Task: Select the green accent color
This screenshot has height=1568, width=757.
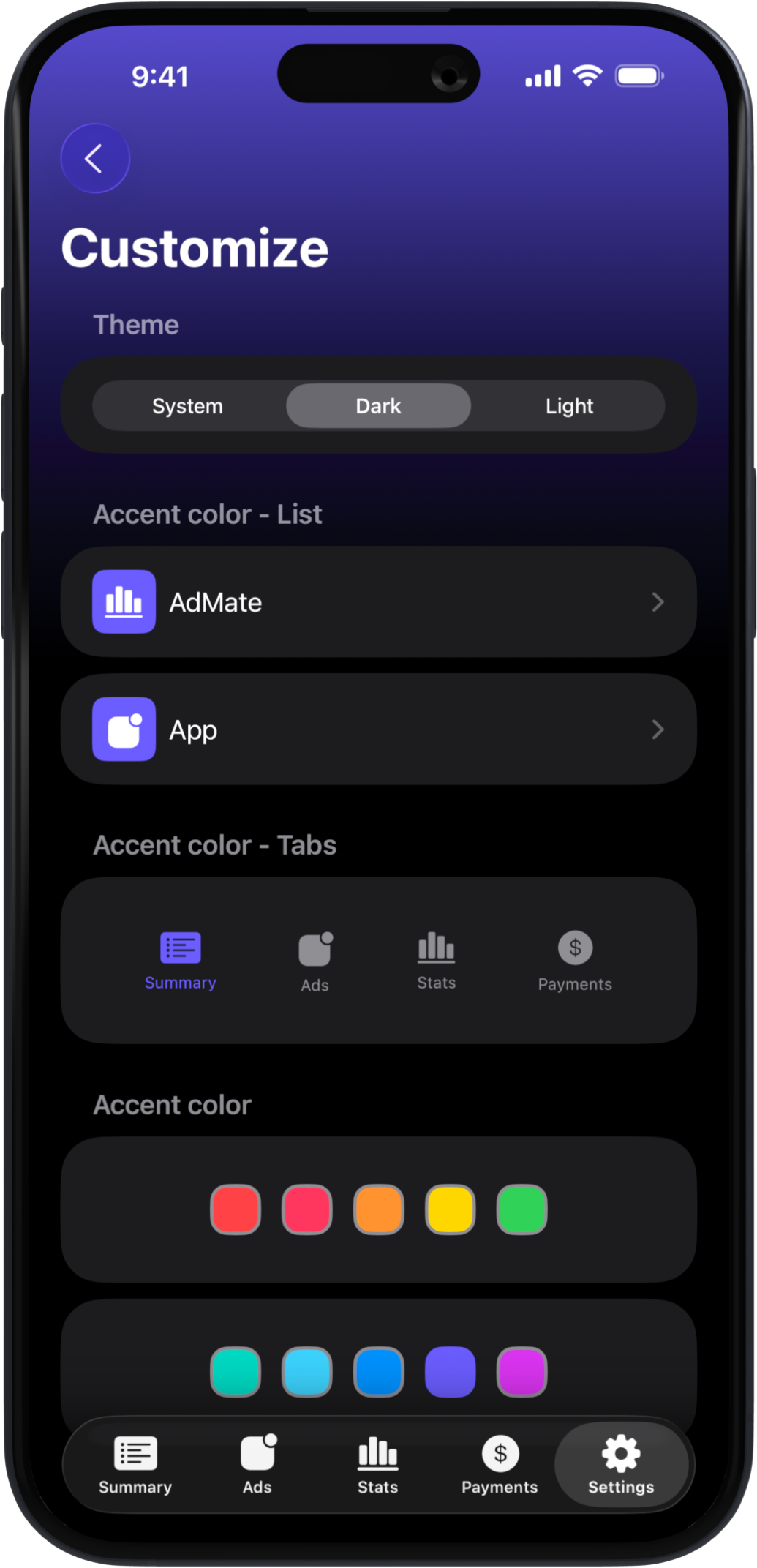Action: [521, 1209]
